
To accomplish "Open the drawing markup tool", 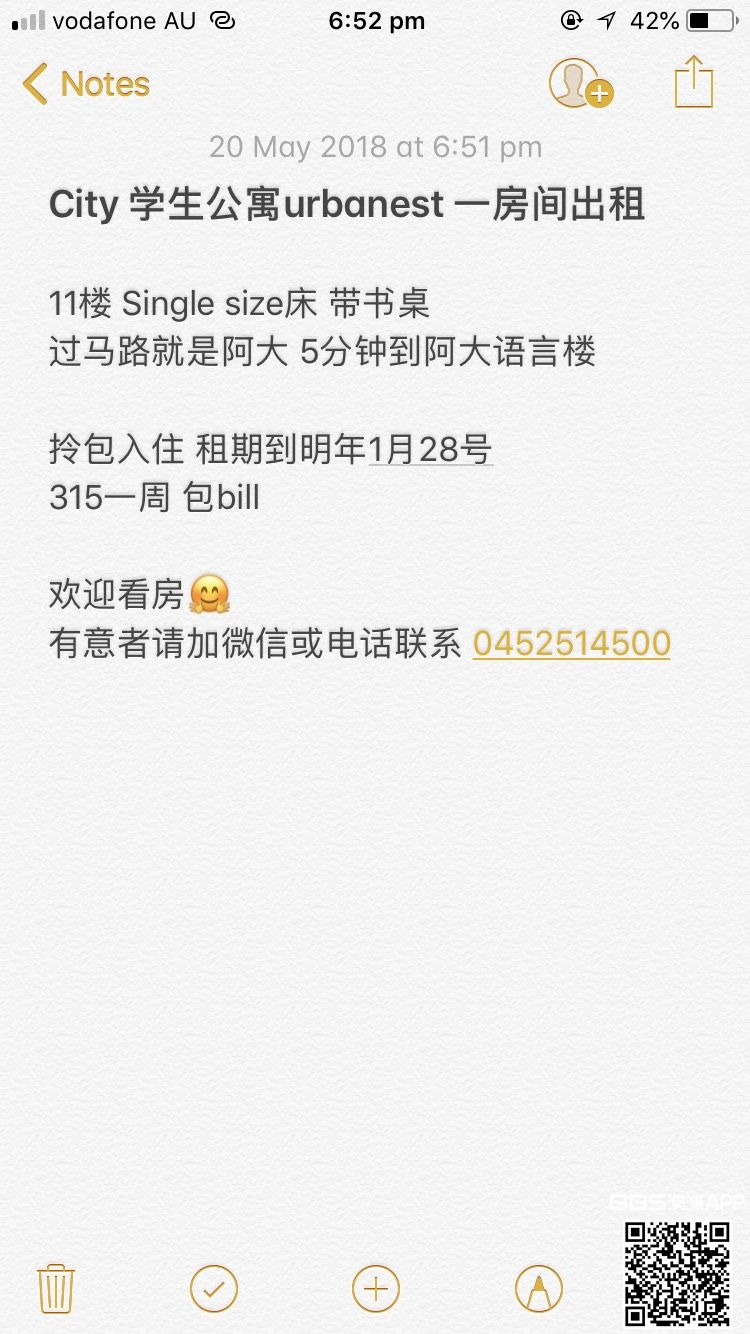I will [538, 1288].
